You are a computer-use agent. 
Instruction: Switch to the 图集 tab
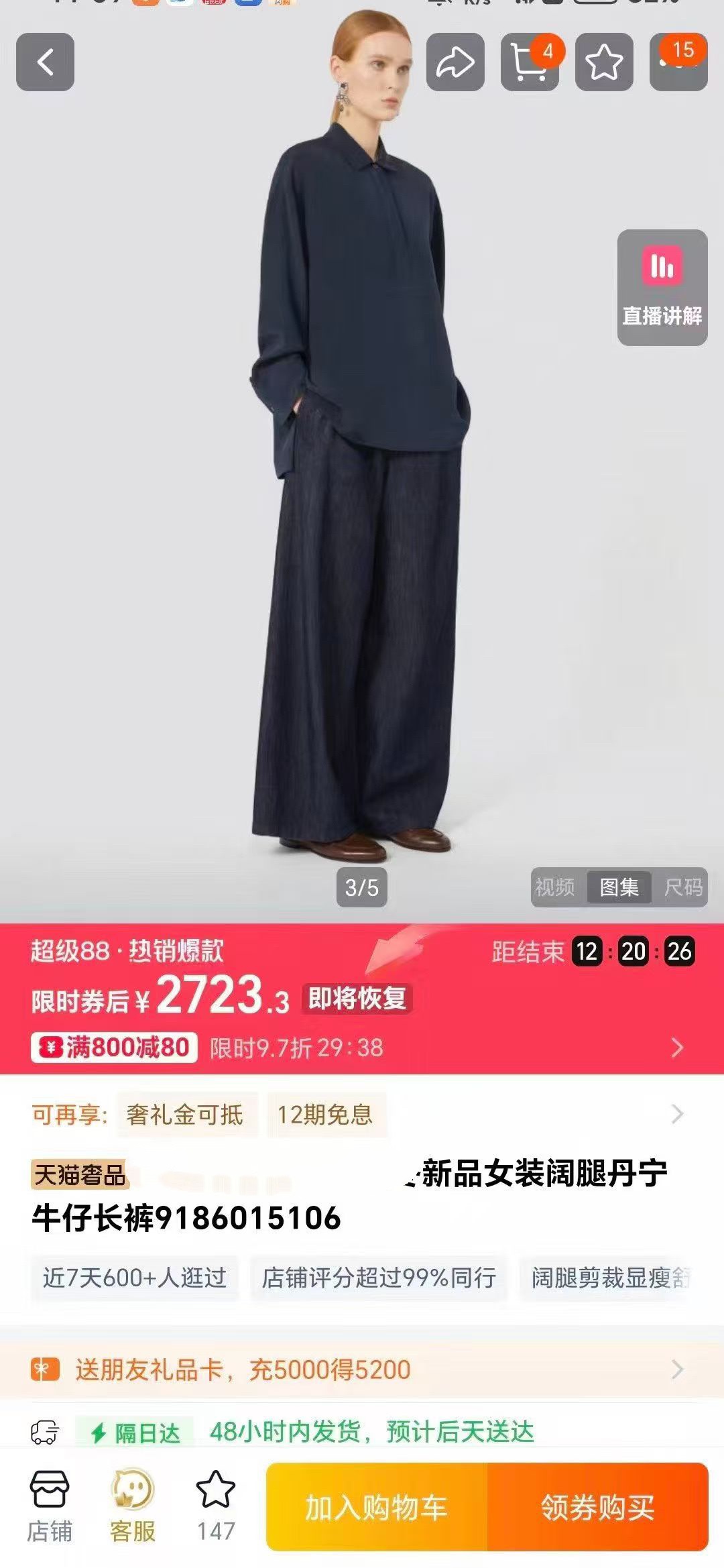coord(619,887)
